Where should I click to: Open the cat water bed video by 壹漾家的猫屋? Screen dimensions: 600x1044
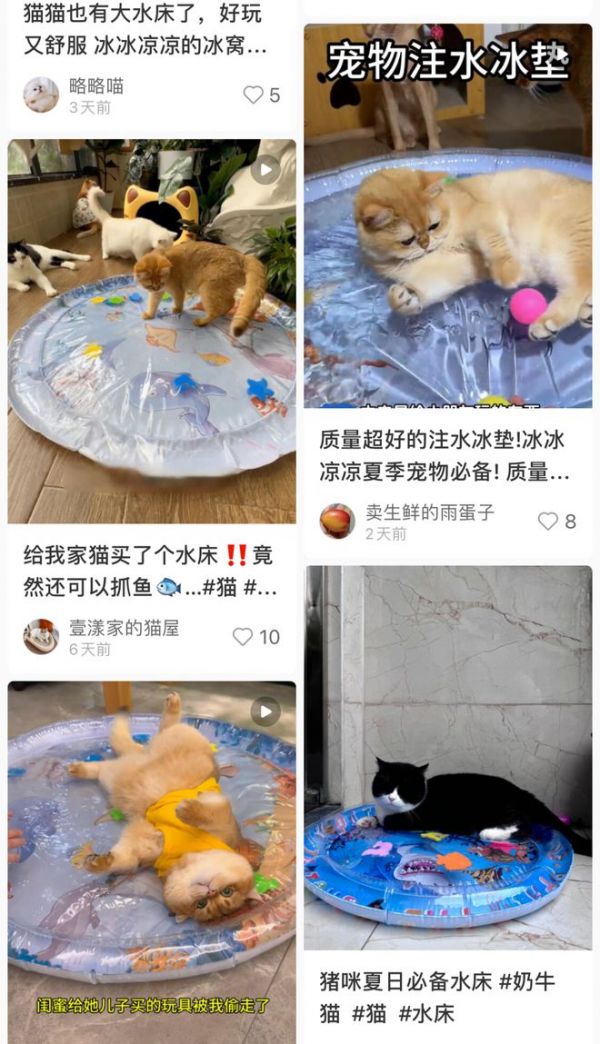(151, 330)
